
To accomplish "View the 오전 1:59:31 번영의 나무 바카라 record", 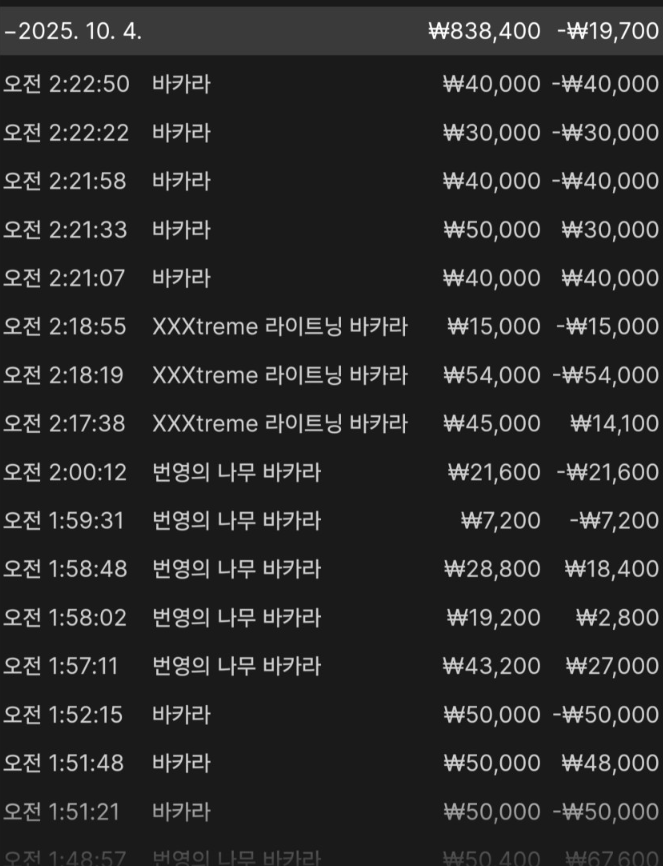I will coord(331,521).
